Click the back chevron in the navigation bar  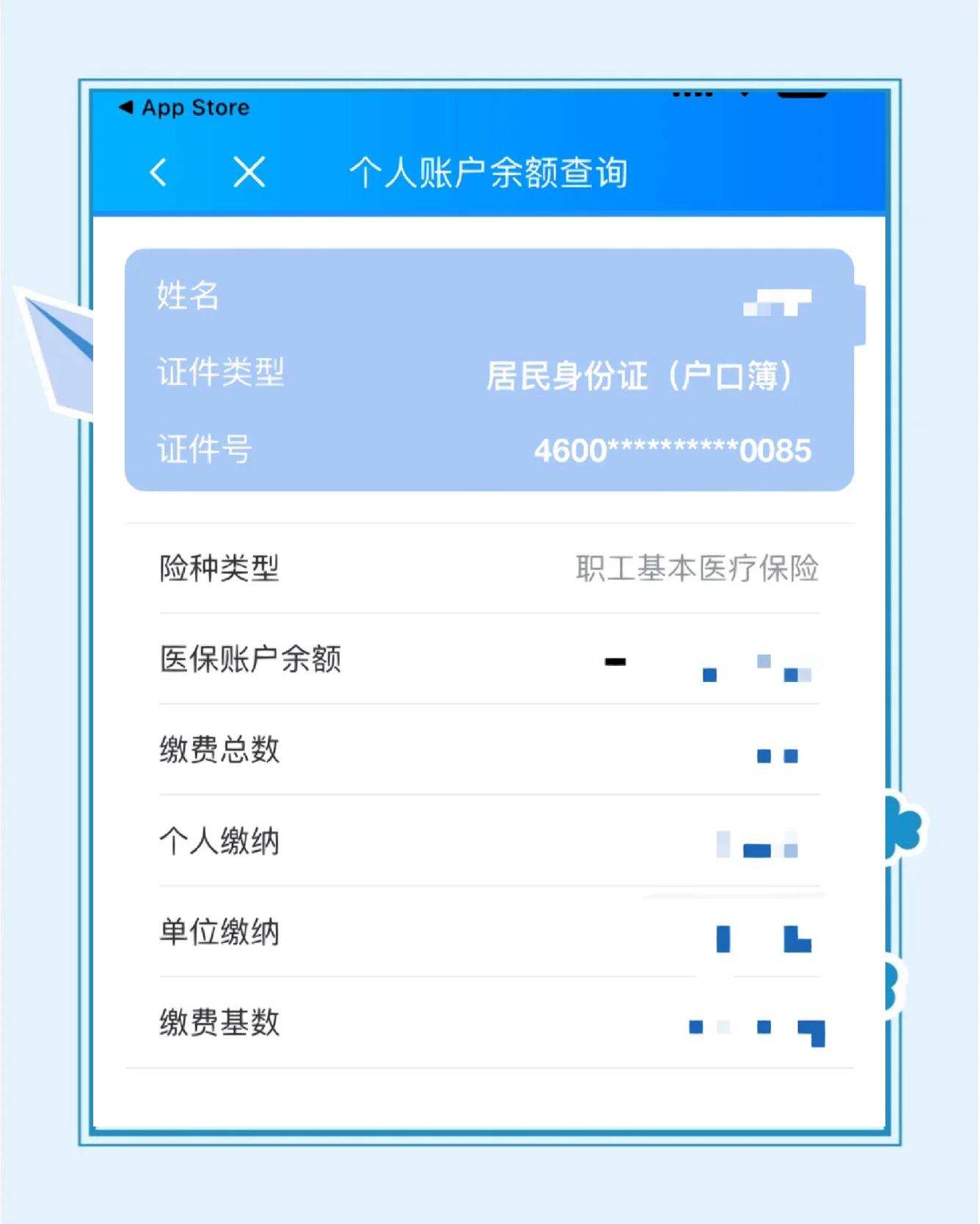coord(158,173)
